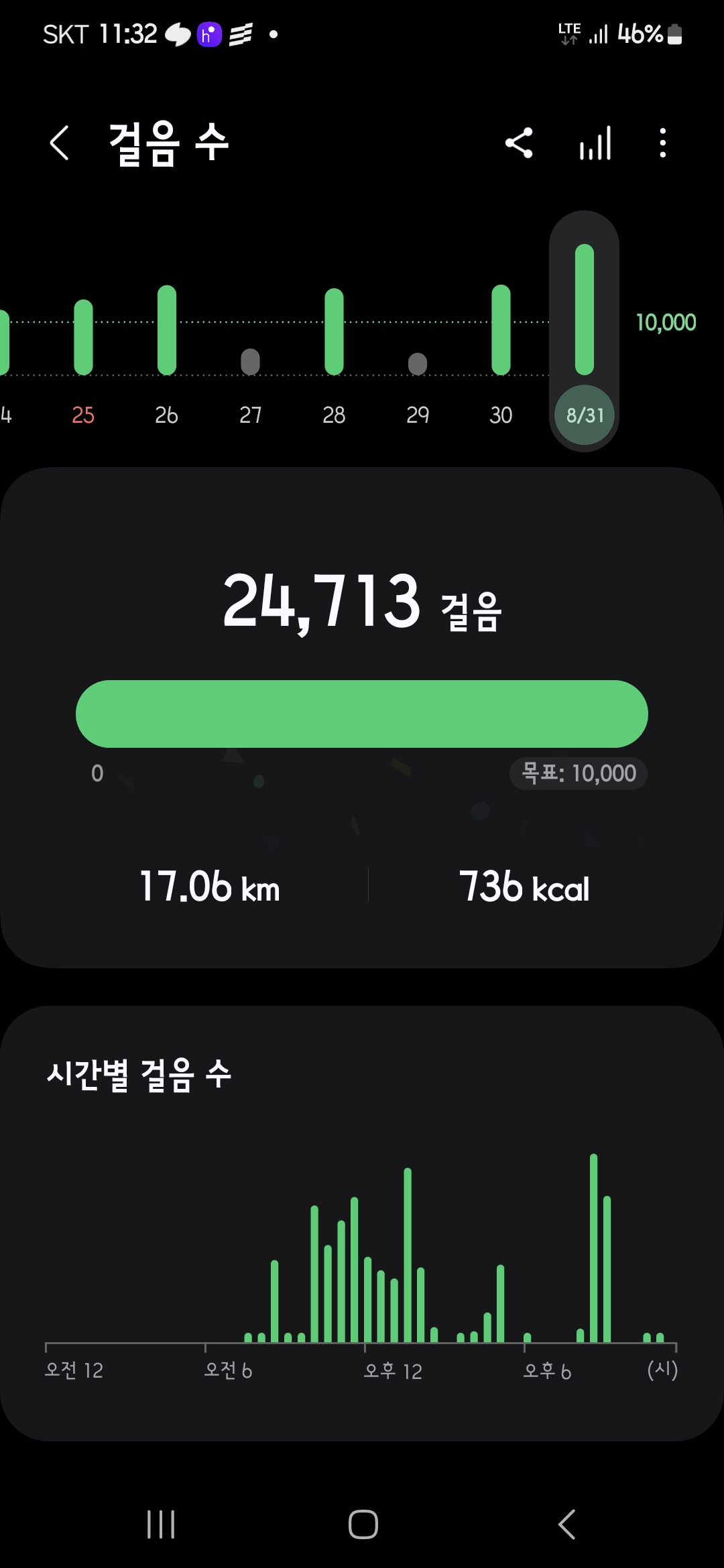Screen dimensions: 724x1568
Task: Select the day 30 bar
Action: click(501, 330)
